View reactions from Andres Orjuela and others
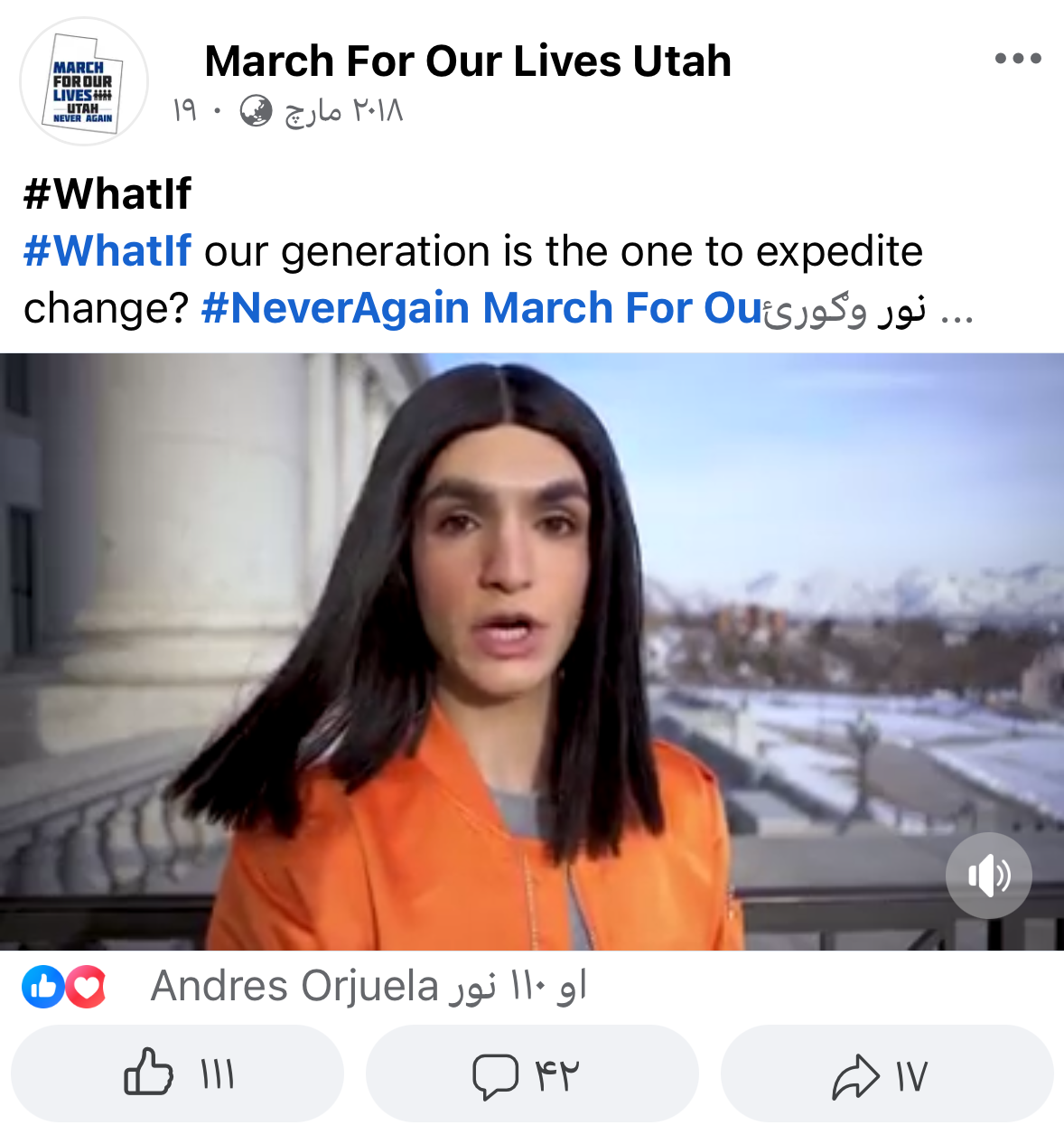1064x1125 pixels. (368, 986)
